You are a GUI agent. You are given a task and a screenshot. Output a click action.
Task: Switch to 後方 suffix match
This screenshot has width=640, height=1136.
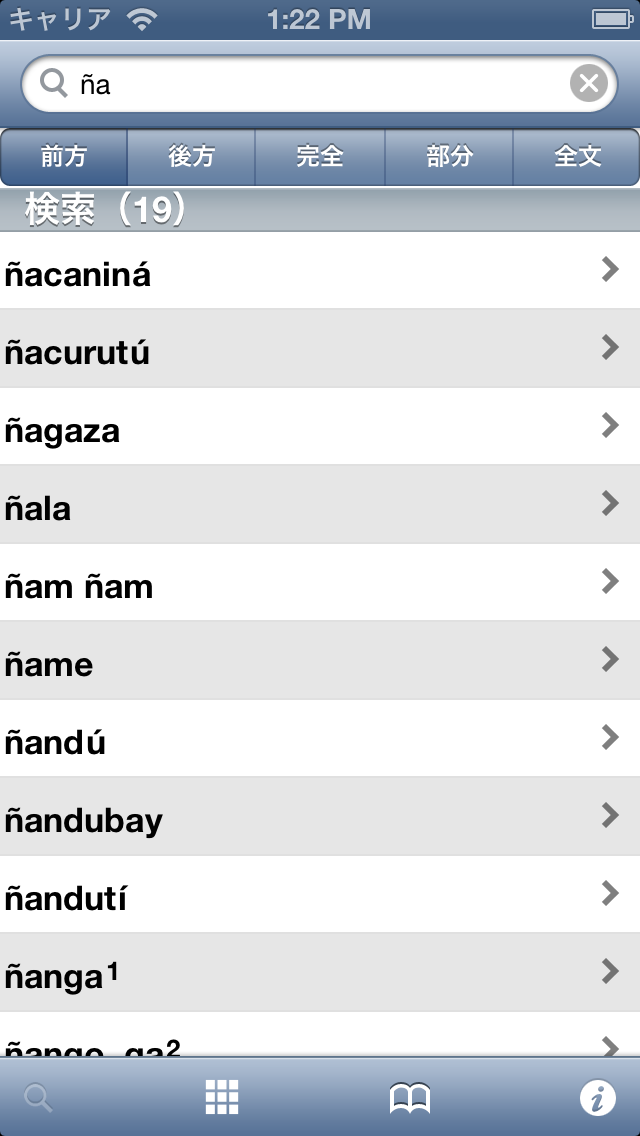192,157
